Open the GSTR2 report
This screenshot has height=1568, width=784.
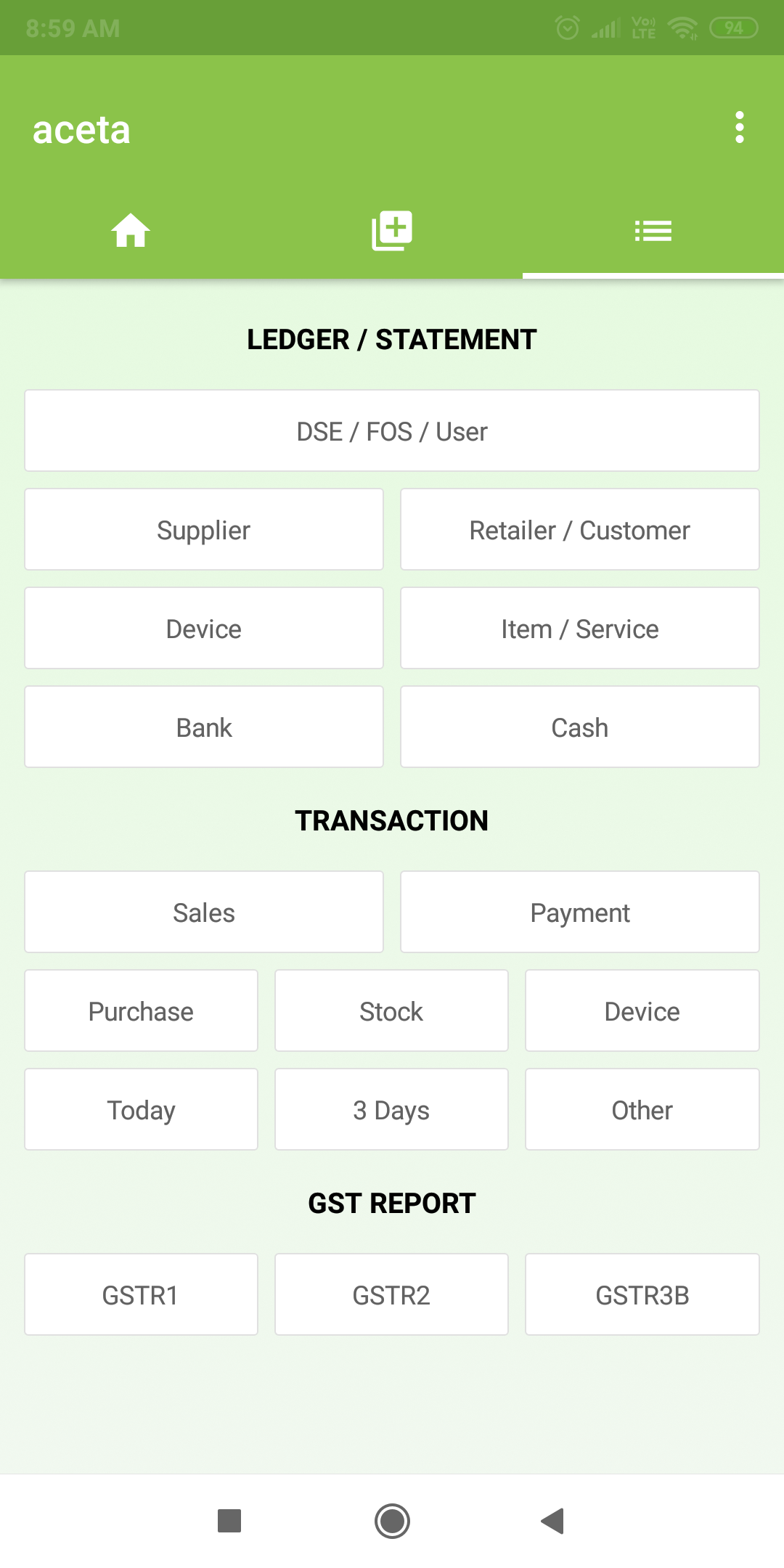coord(391,1295)
